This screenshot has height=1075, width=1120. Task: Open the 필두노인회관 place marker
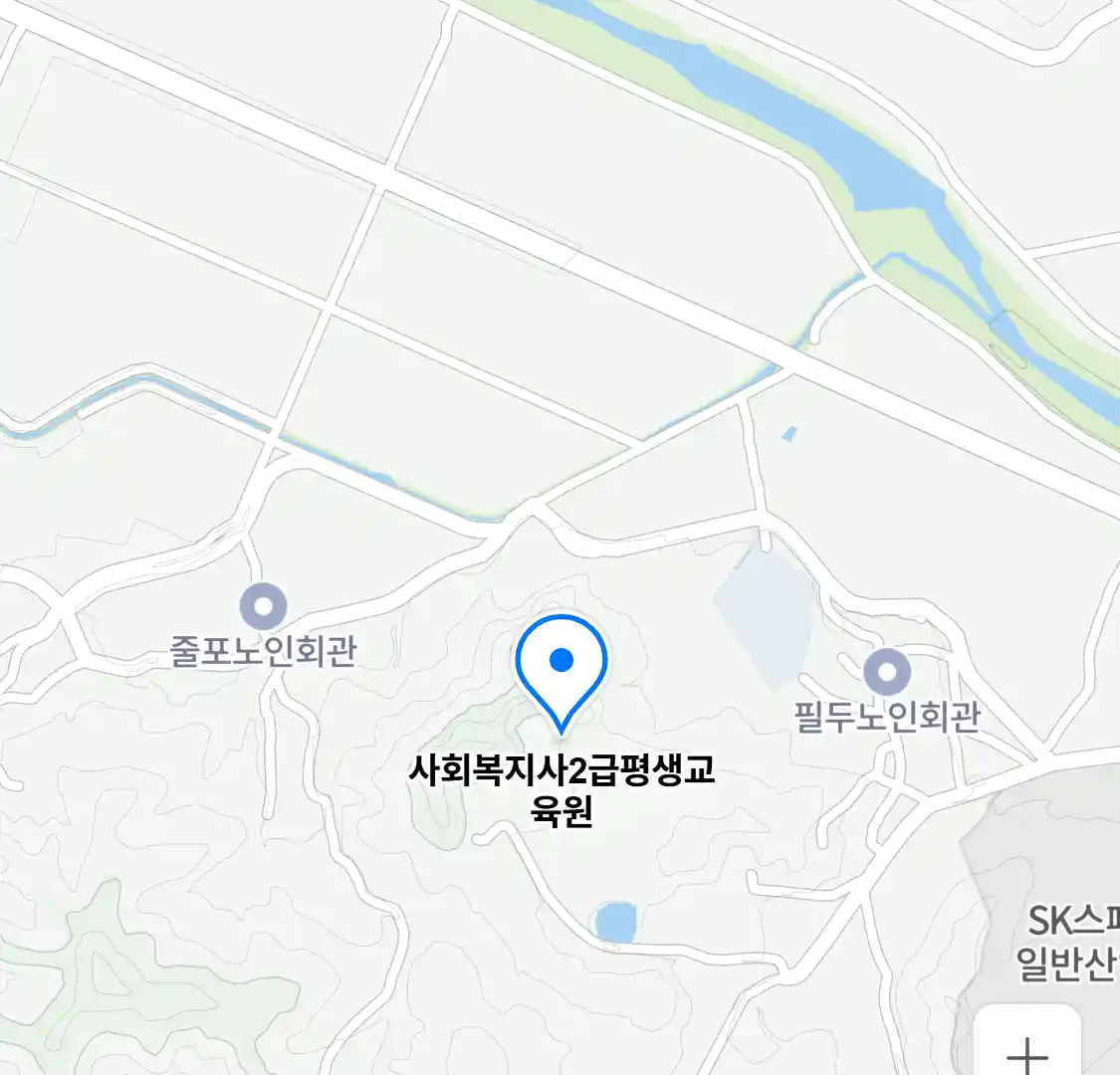887,672
